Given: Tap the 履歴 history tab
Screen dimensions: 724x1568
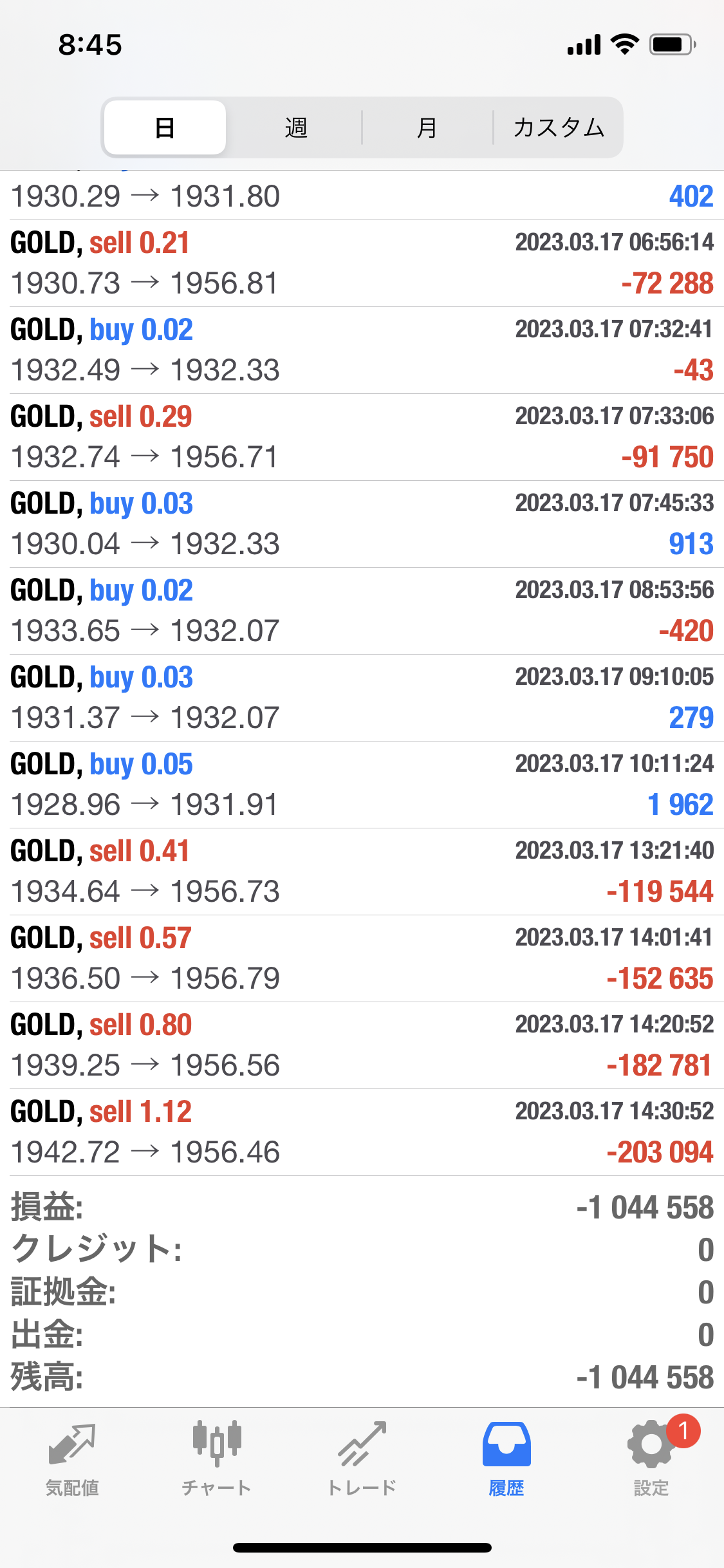Looking at the screenshot, I should (506, 1459).
